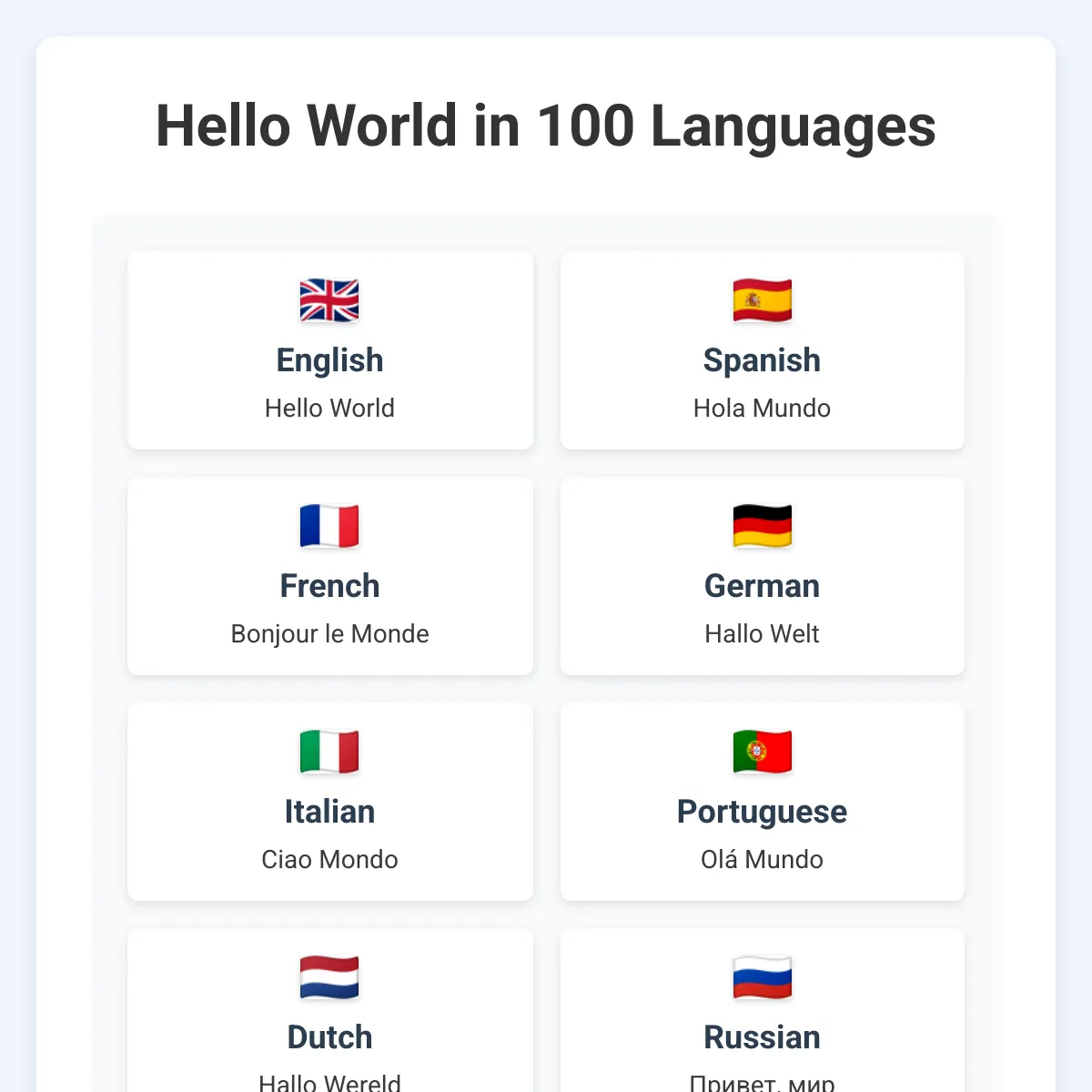Select the Spanish Hola Mundo card
This screenshot has width=1092, height=1092.
(x=763, y=350)
